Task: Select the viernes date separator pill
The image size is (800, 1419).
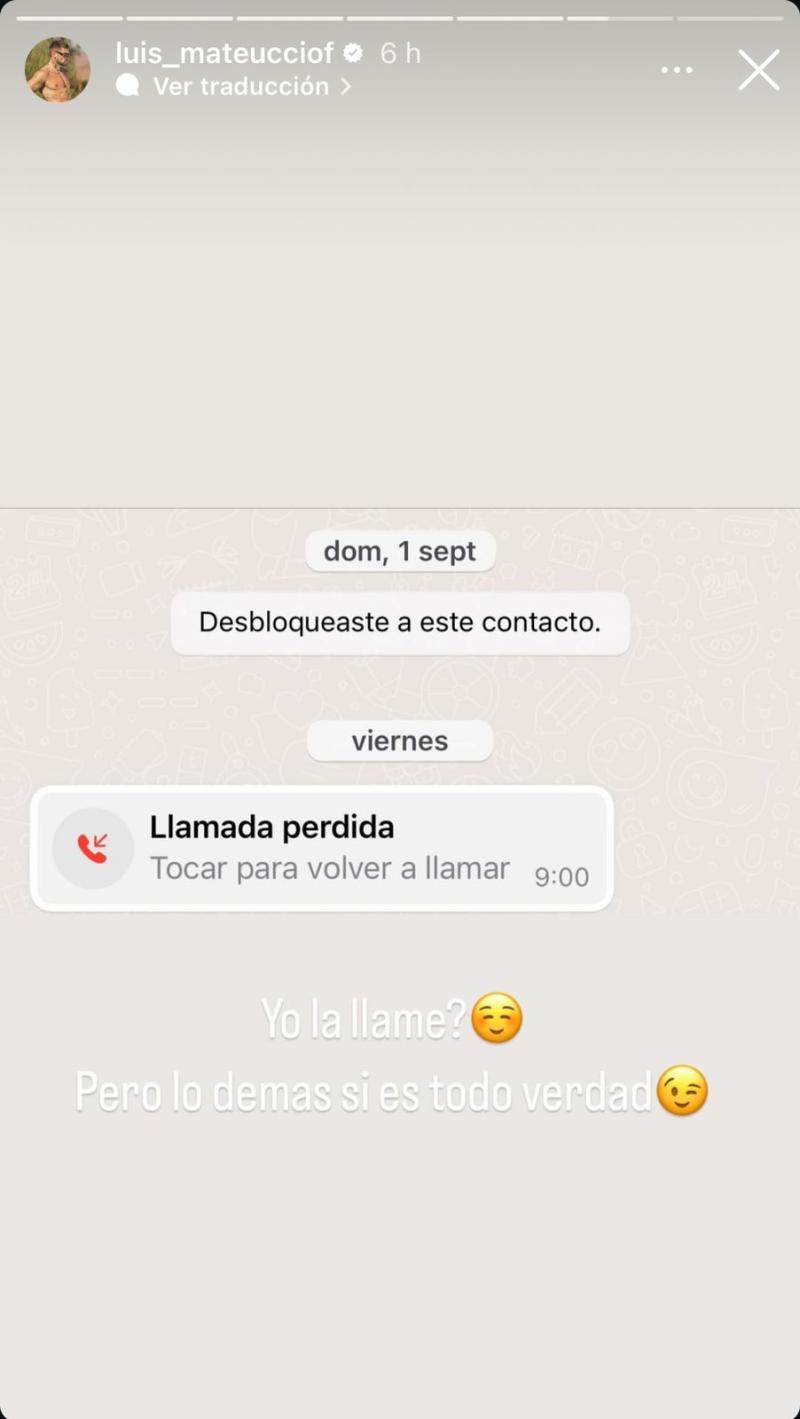Action: point(400,740)
